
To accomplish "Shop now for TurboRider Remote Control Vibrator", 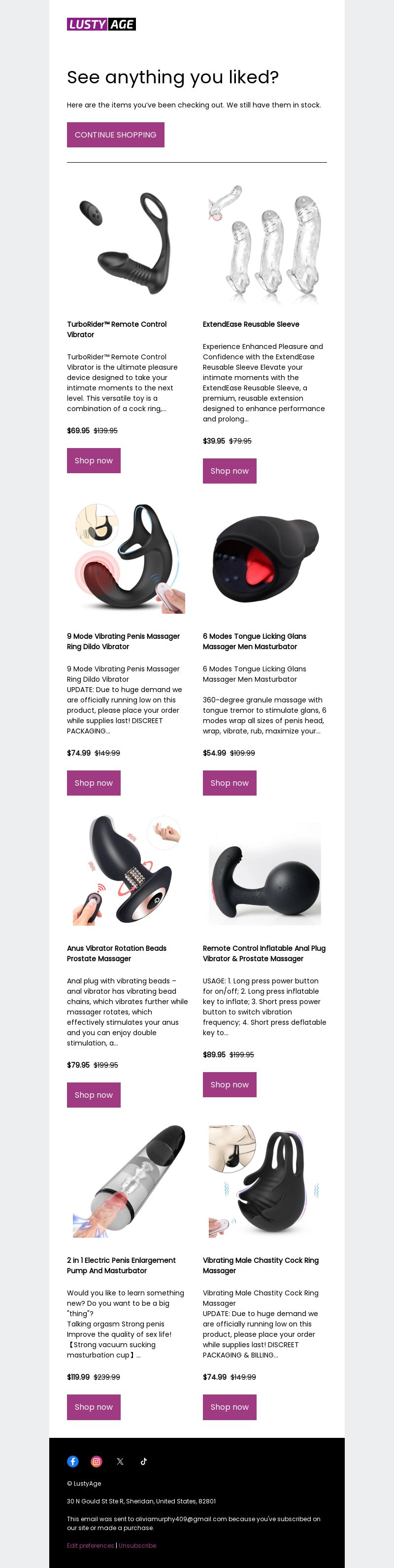I will tap(94, 460).
